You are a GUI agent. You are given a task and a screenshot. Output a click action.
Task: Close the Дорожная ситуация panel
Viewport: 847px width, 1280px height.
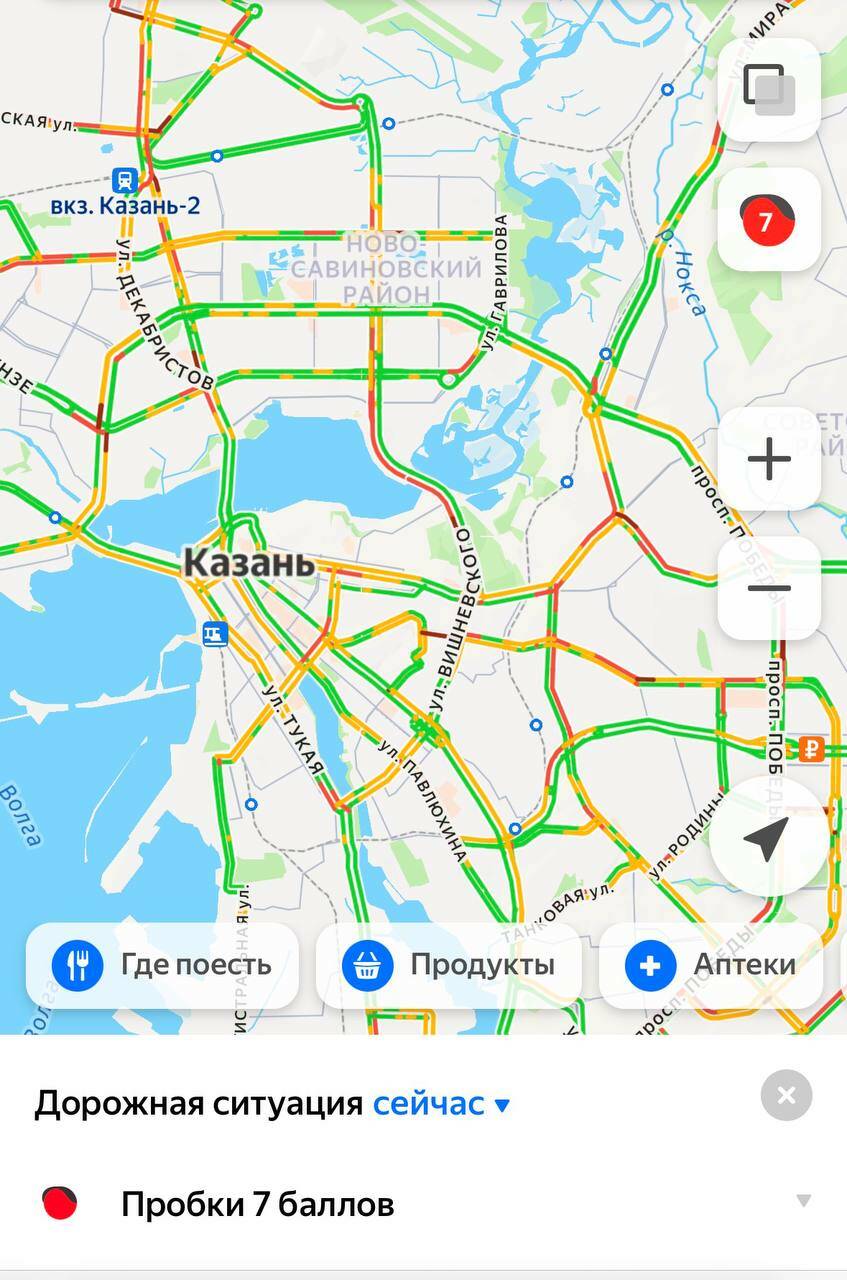[786, 1095]
